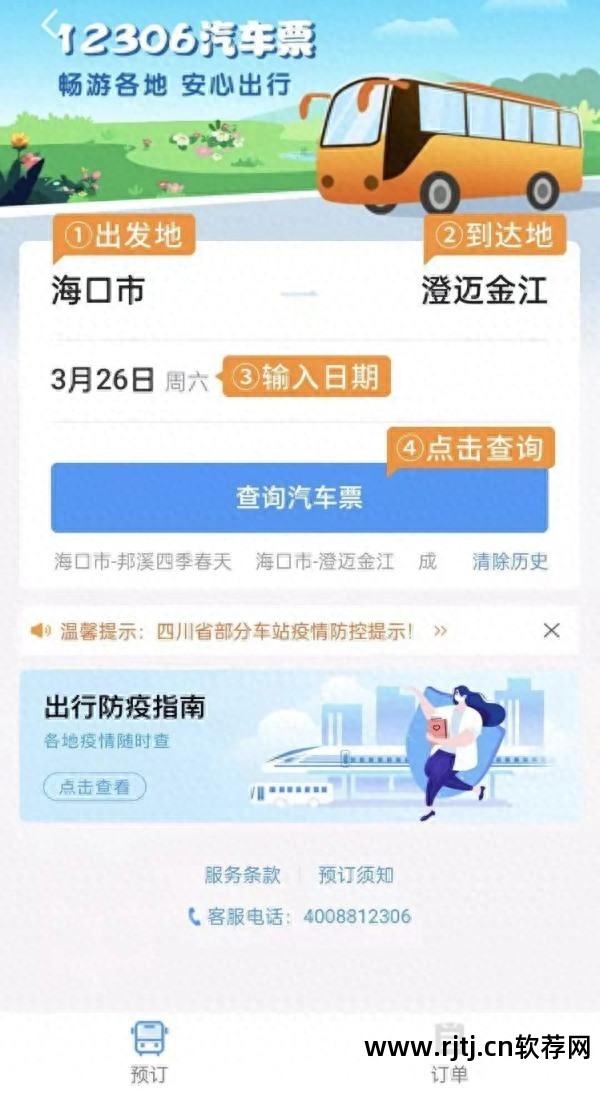This screenshot has height=1093, width=600.
Task: Pick a travel date, currently 3月26日
Action: (x=103, y=380)
